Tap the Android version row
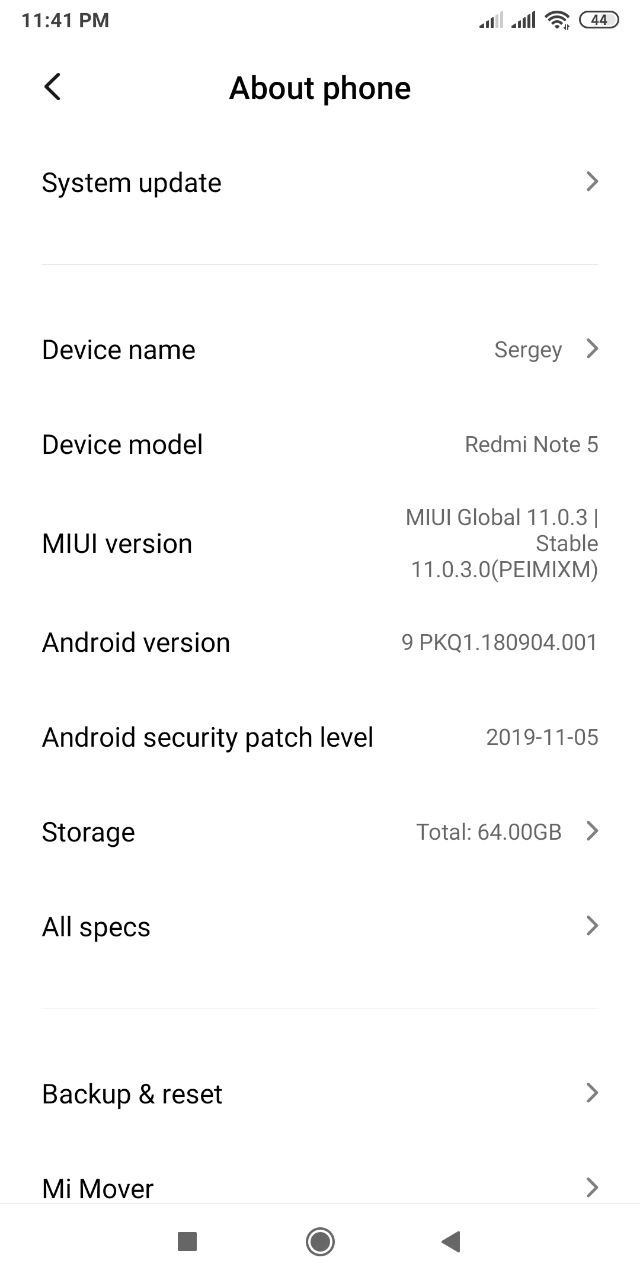This screenshot has height=1280, width=640. pyautogui.click(x=320, y=642)
